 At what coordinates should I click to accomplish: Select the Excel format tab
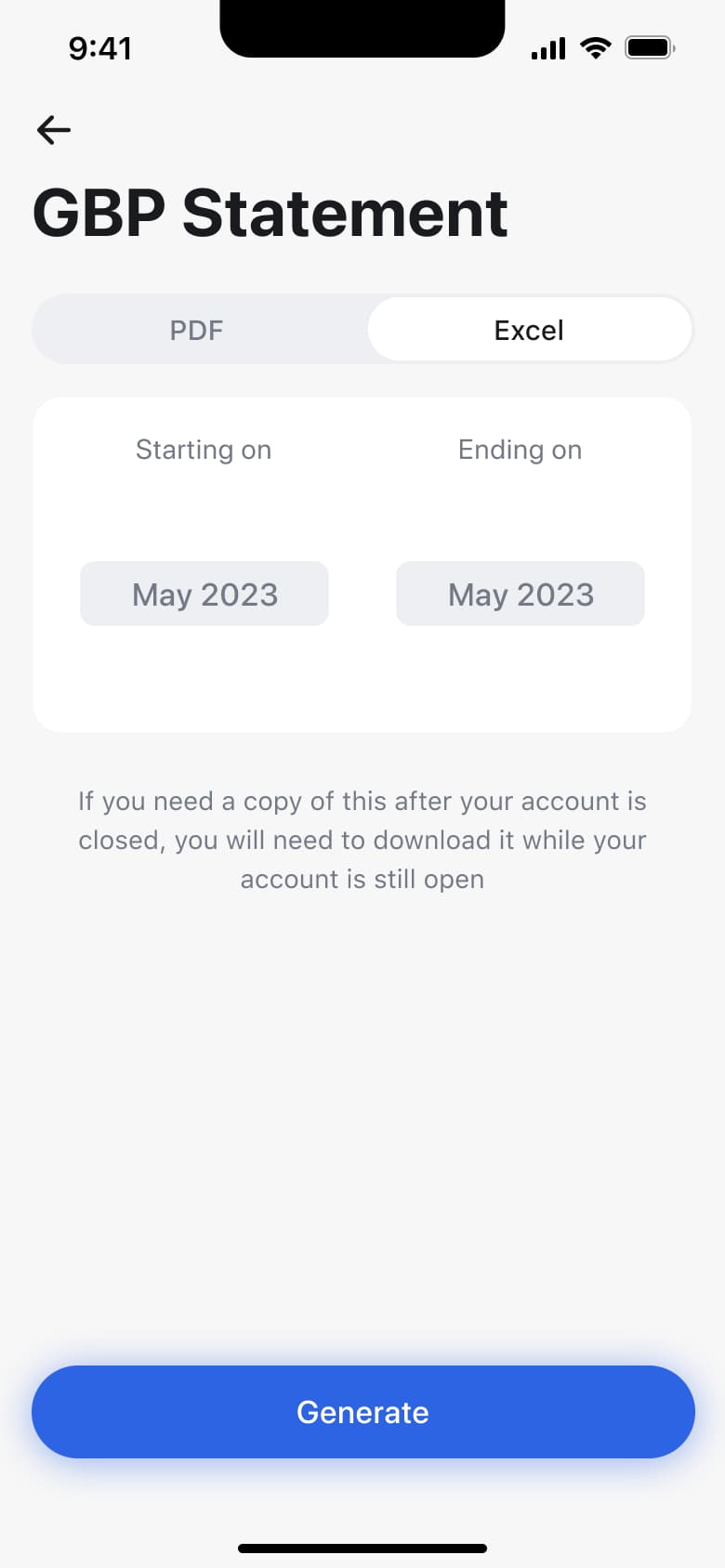point(530,330)
